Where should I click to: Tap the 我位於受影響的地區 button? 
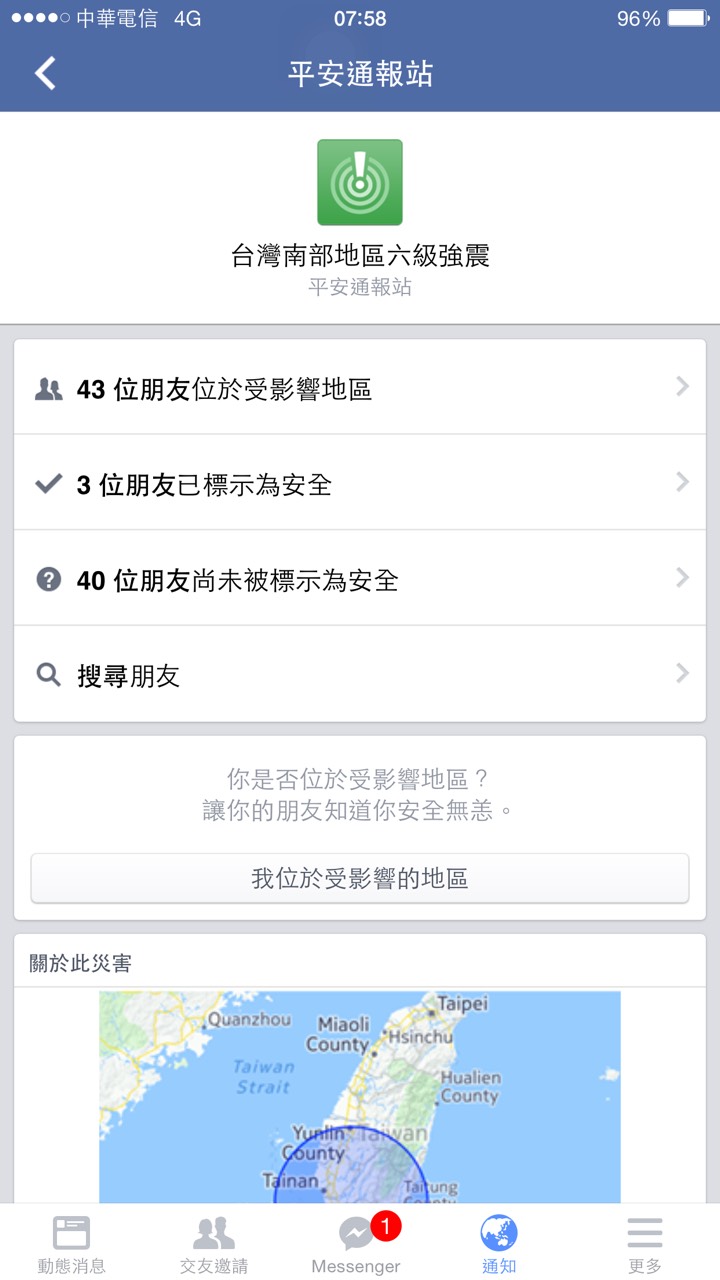360,879
